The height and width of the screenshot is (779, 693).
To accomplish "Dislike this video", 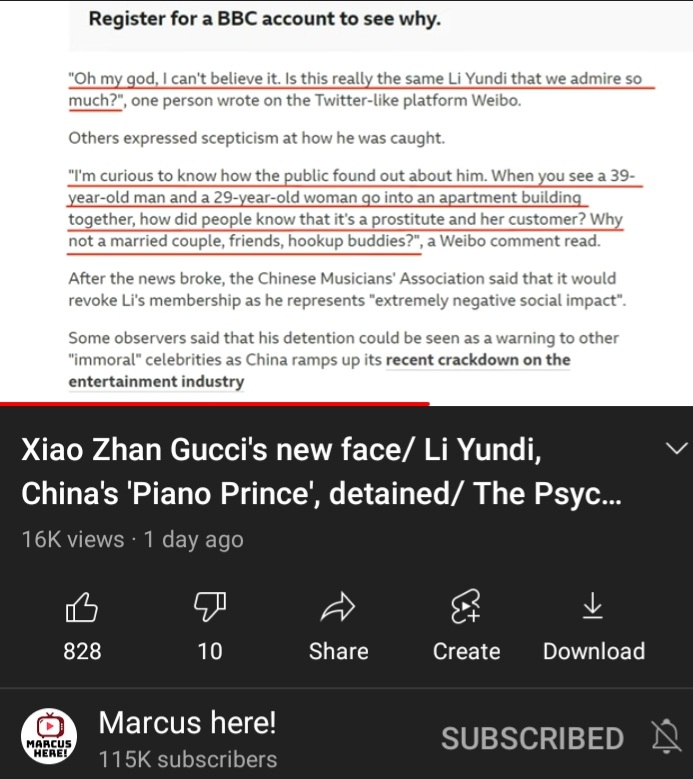I will pos(210,624).
